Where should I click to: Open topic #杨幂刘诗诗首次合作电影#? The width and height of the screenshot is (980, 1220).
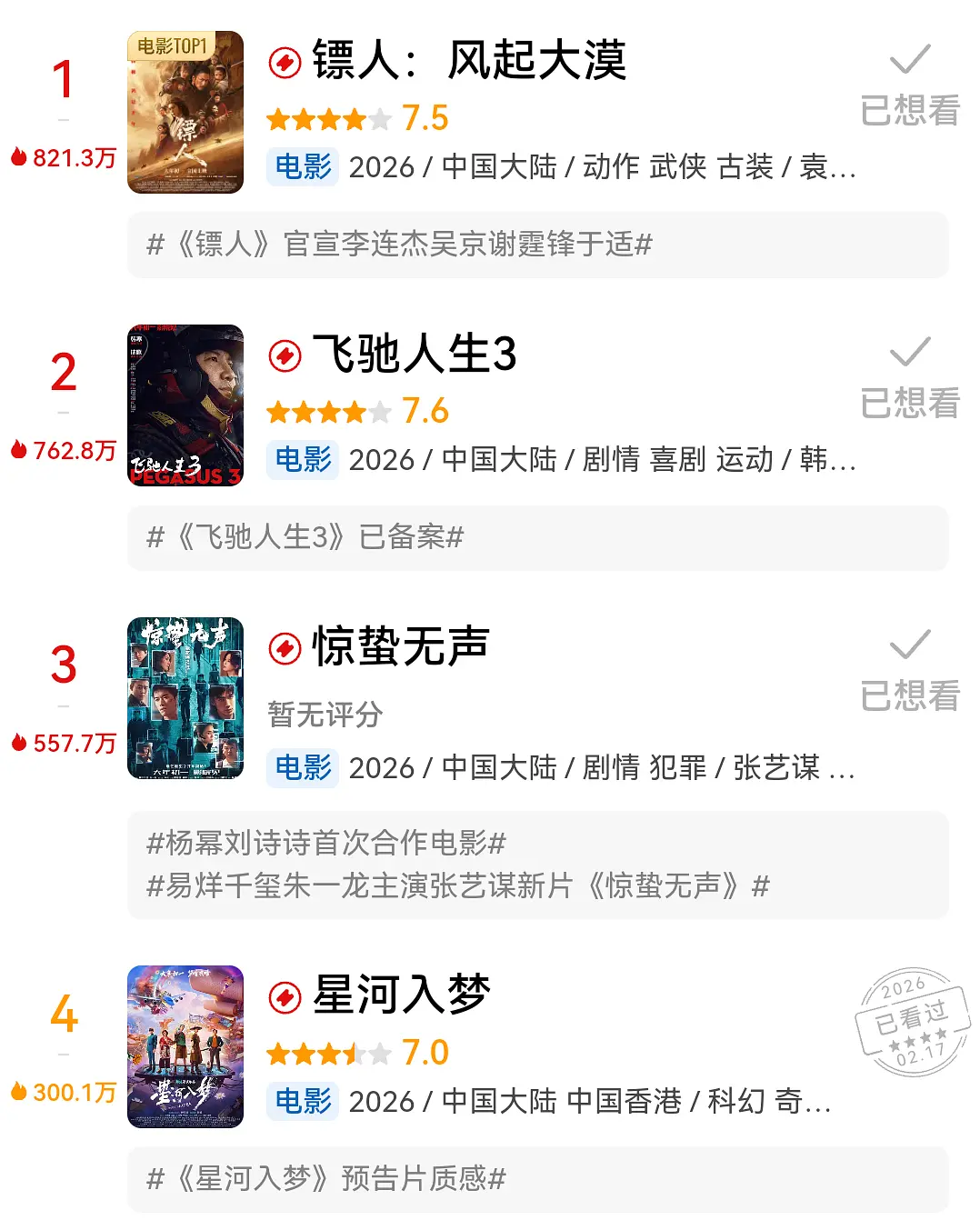(326, 843)
